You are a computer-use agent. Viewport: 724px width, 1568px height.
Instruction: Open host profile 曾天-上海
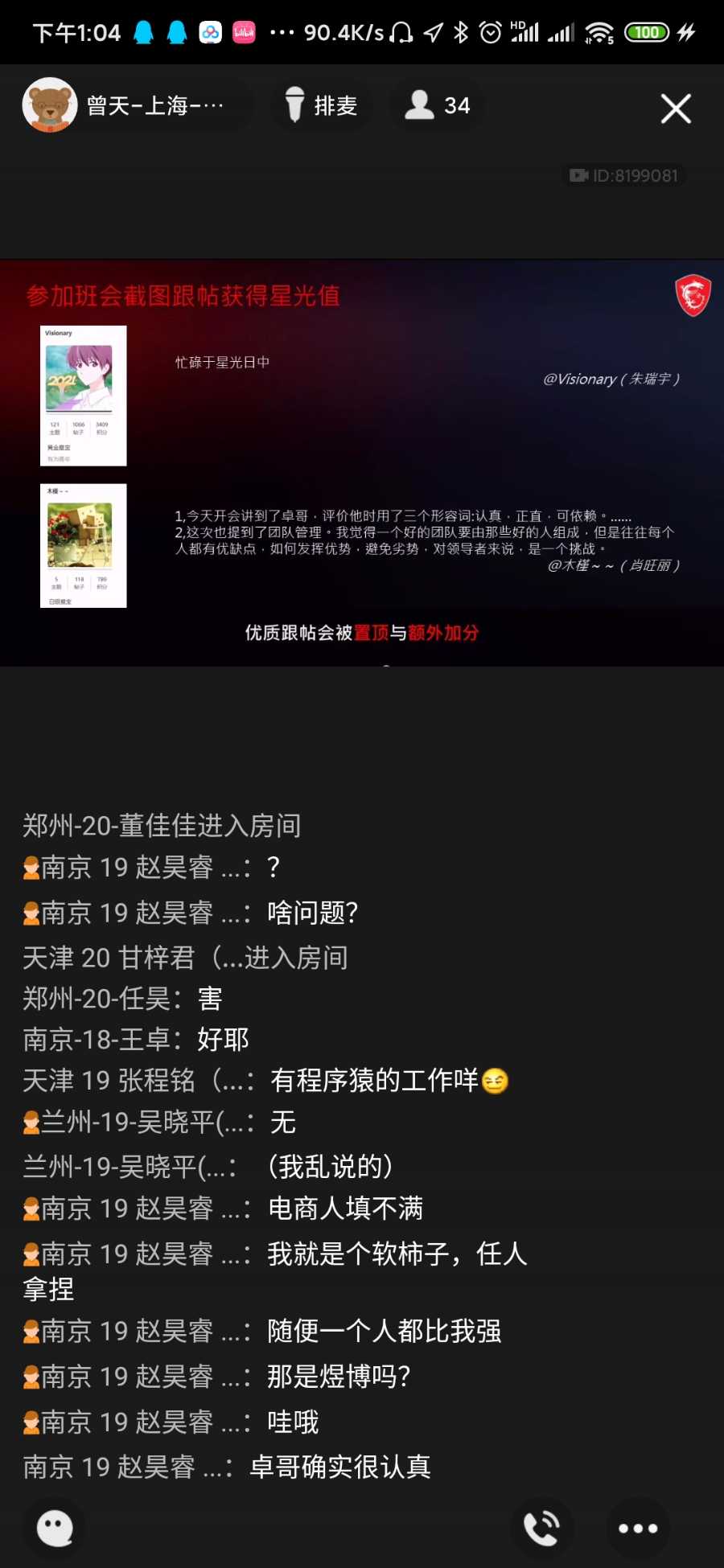pos(129,105)
